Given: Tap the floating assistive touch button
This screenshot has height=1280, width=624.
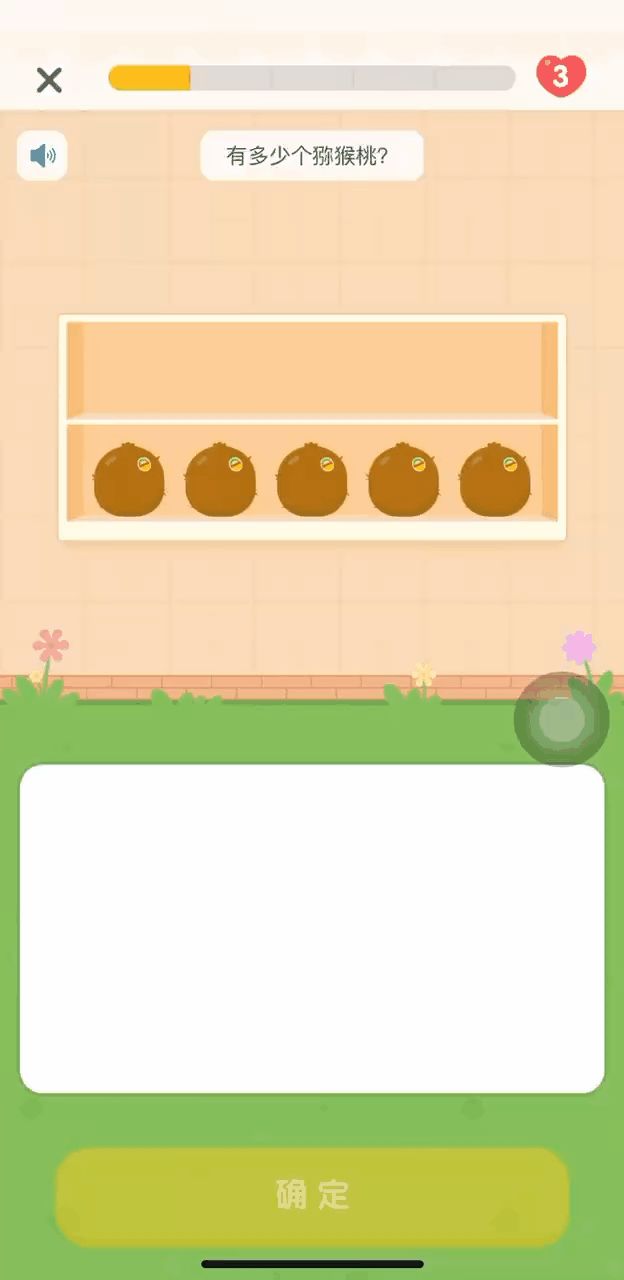Looking at the screenshot, I should pos(561,719).
